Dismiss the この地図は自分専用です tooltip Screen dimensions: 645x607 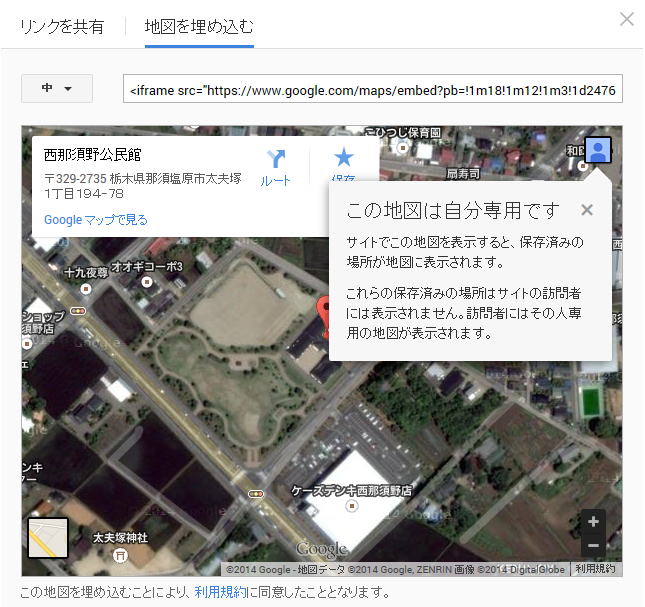587,210
